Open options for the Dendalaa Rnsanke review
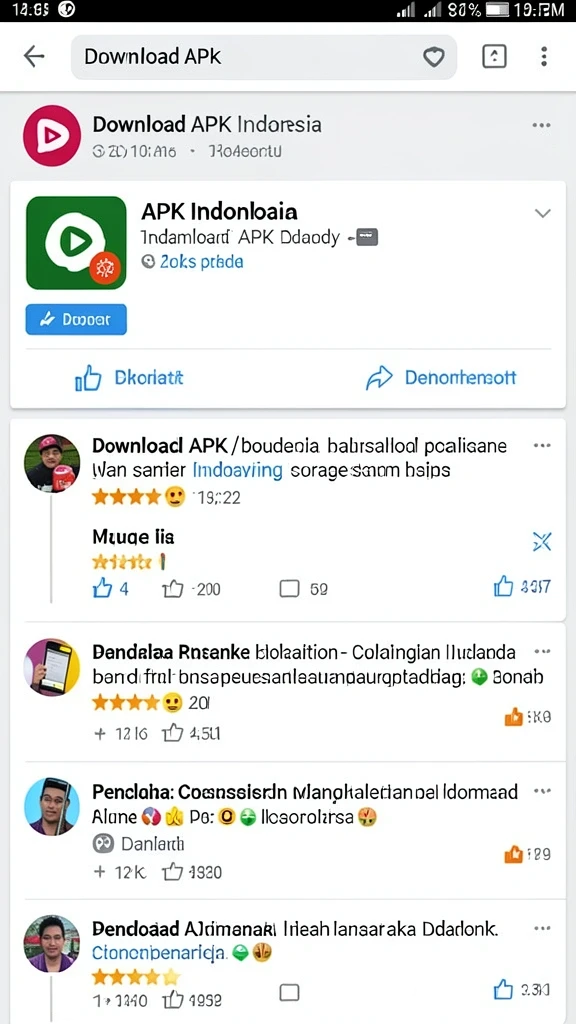This screenshot has height=1024, width=576. tap(542, 651)
